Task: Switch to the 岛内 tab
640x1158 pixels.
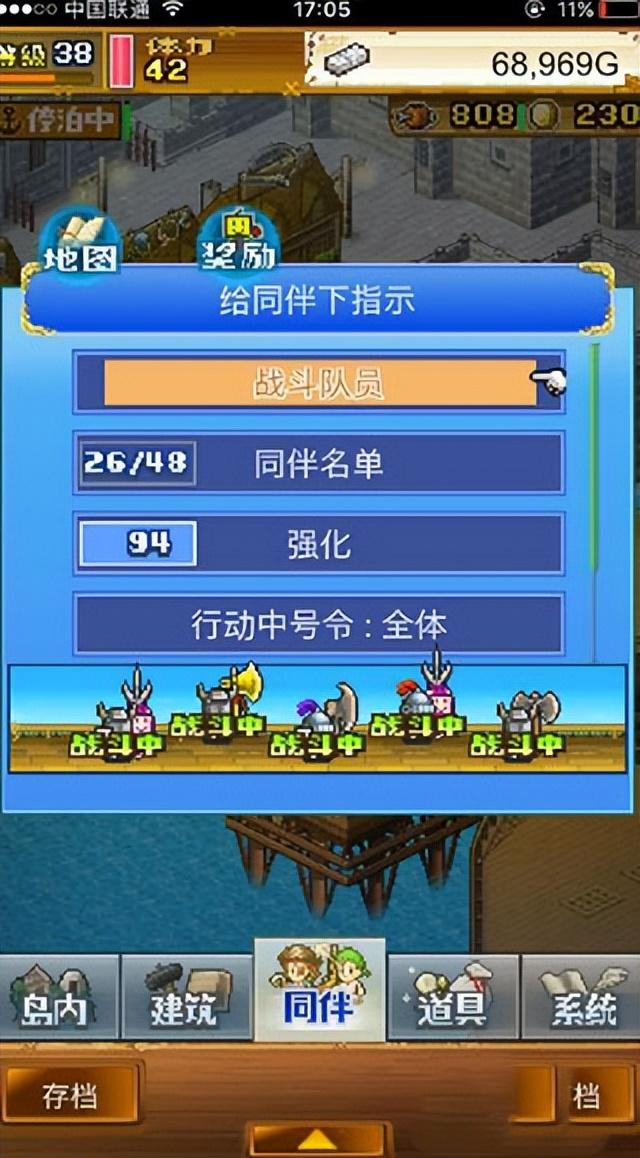Action: [x=59, y=998]
